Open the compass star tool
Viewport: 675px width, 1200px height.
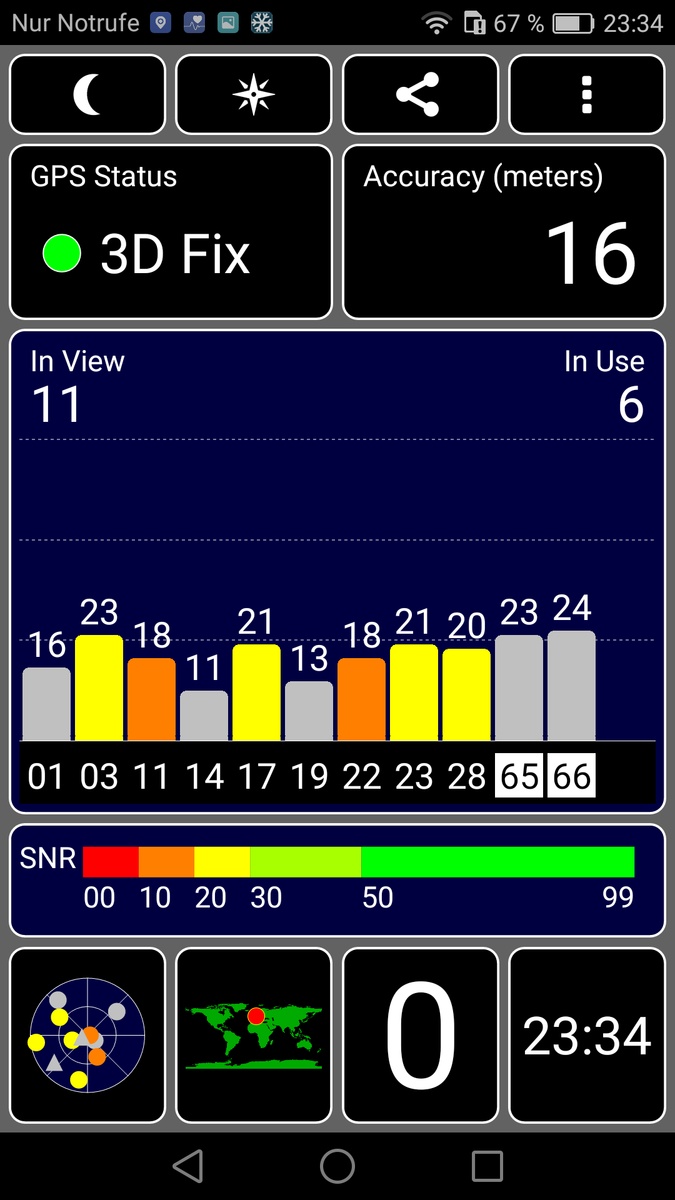(x=254, y=95)
